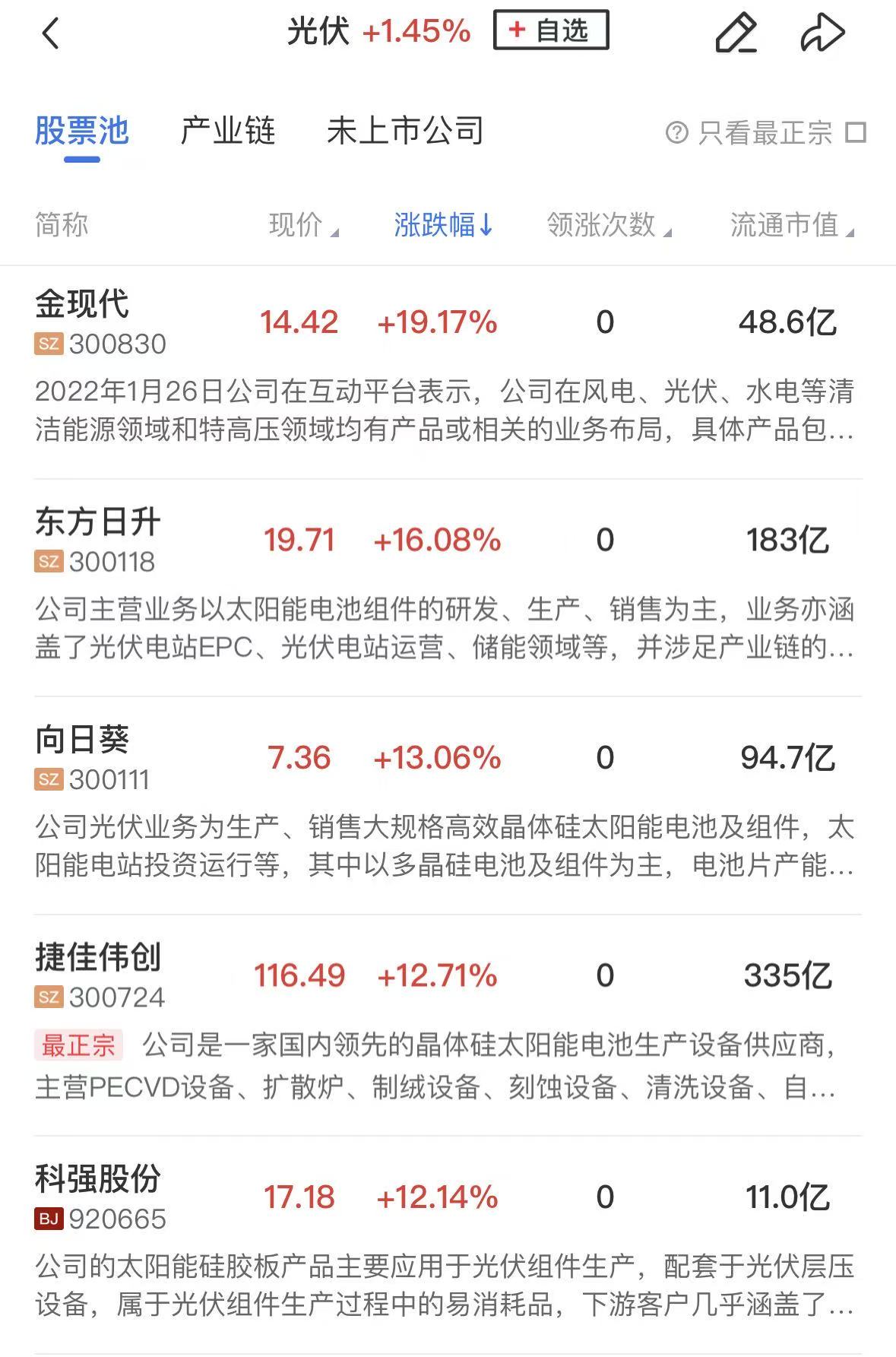
Task: Open the help question mark beside 只看最正宗
Action: [677, 132]
